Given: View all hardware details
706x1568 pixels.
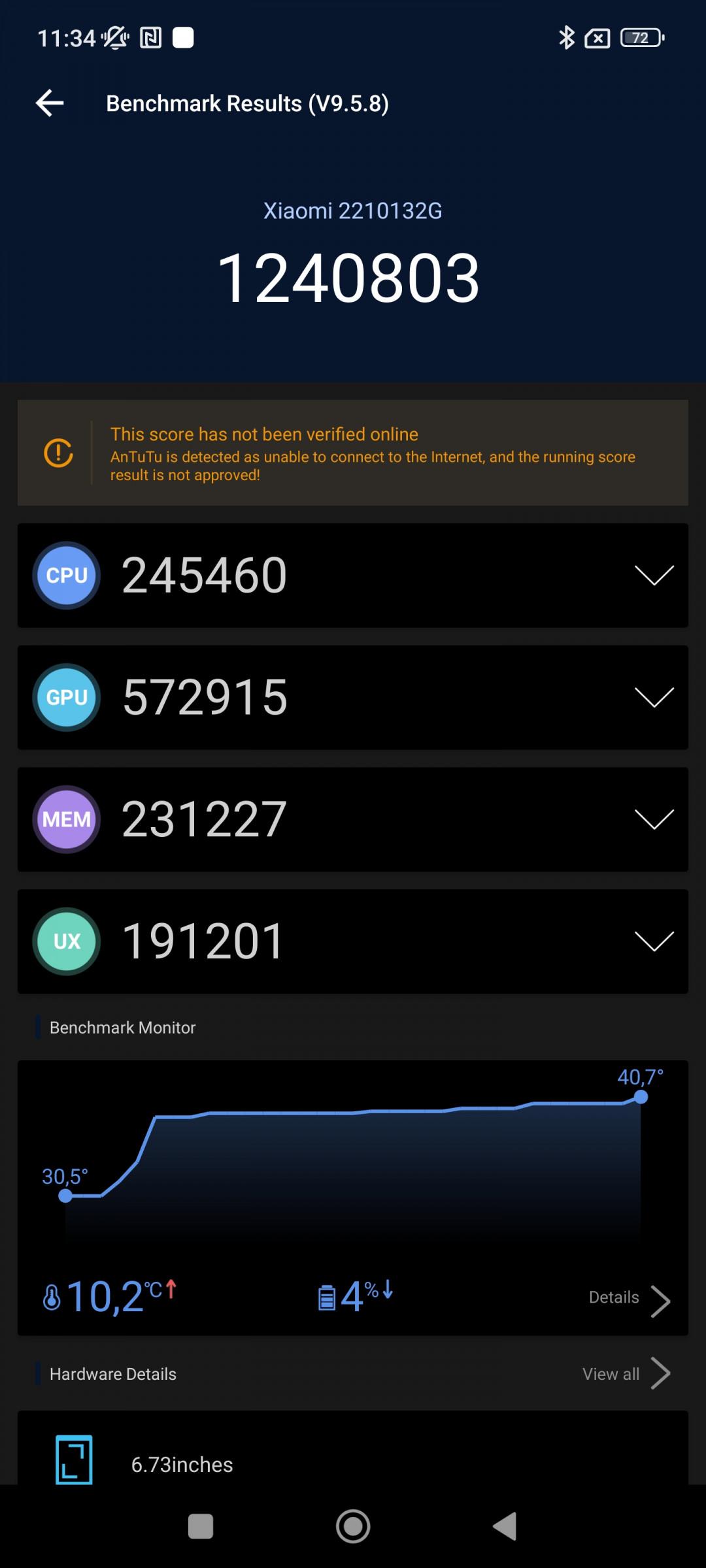Looking at the screenshot, I should [626, 1374].
